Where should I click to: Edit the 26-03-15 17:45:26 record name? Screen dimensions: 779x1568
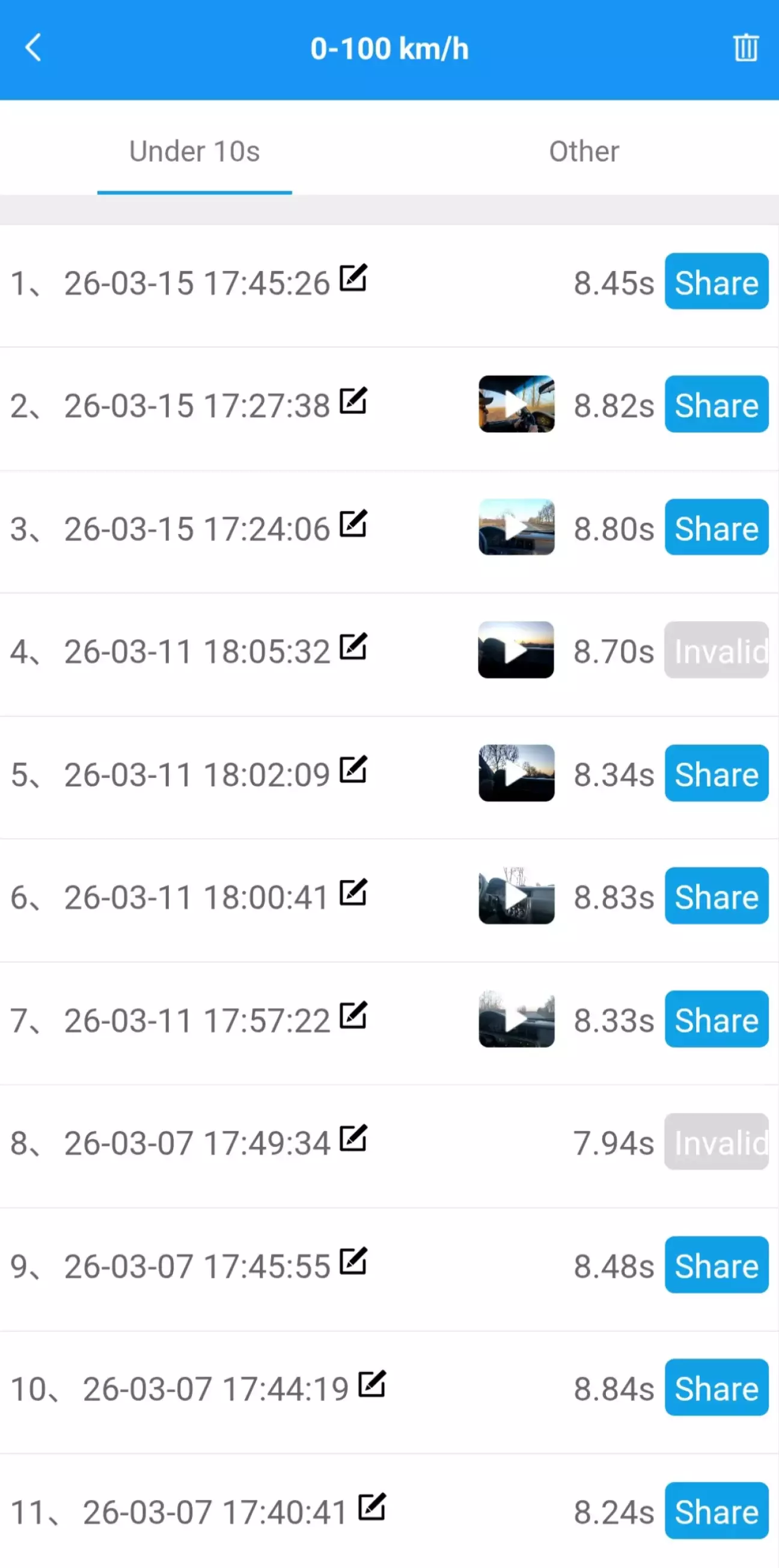point(353,278)
